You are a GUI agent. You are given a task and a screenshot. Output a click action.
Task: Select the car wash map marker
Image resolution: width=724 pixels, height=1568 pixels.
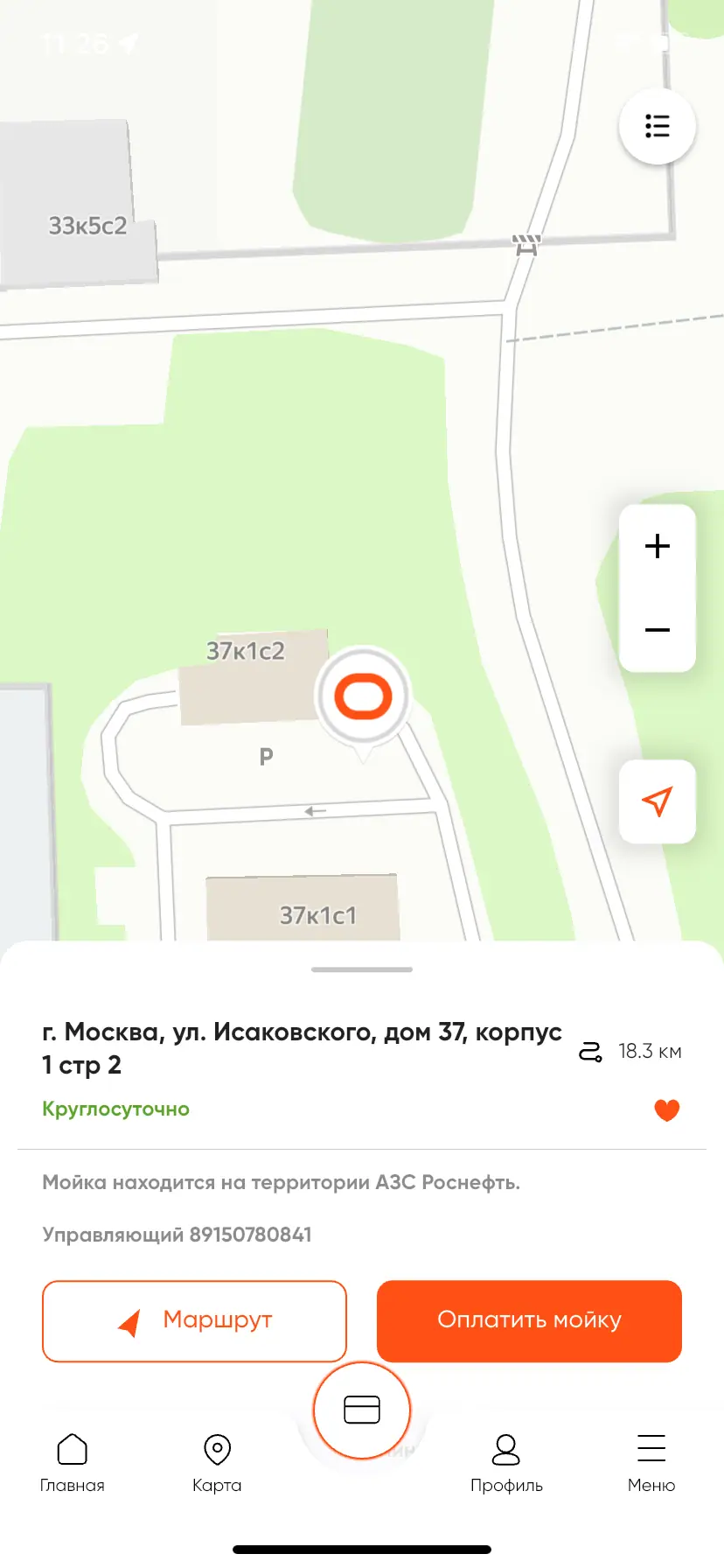[x=365, y=696]
